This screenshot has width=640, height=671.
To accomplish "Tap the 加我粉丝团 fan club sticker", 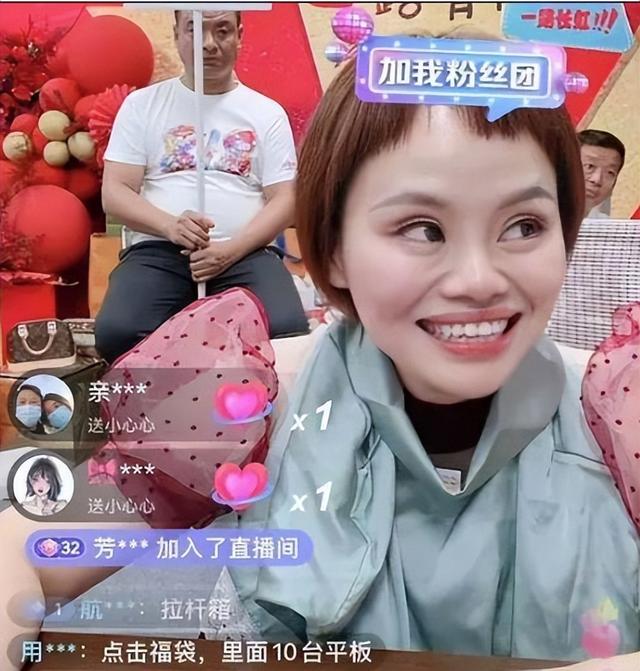I will 460,72.
